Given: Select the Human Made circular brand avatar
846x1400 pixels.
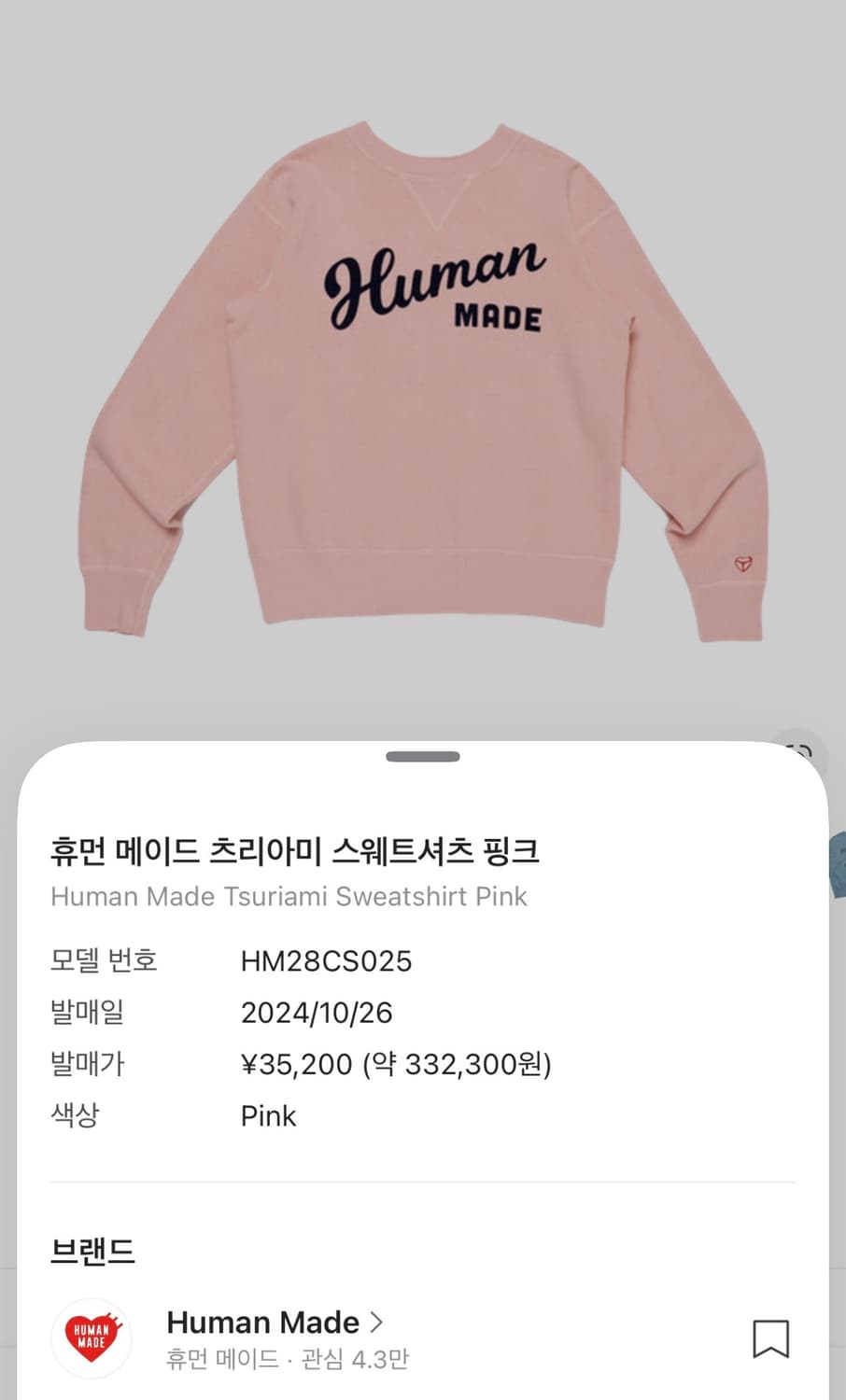Looking at the screenshot, I should 91,1338.
